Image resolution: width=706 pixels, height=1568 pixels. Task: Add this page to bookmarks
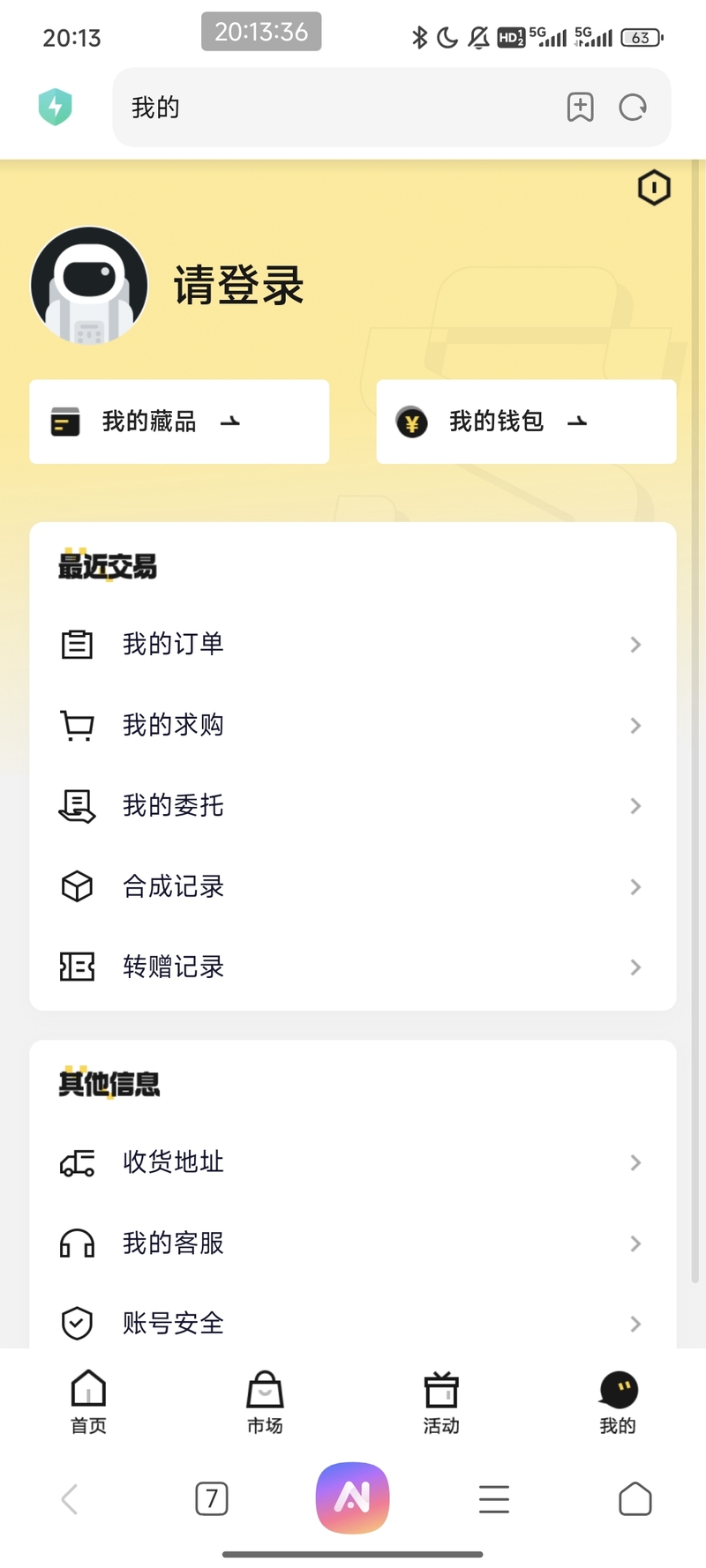pos(580,108)
